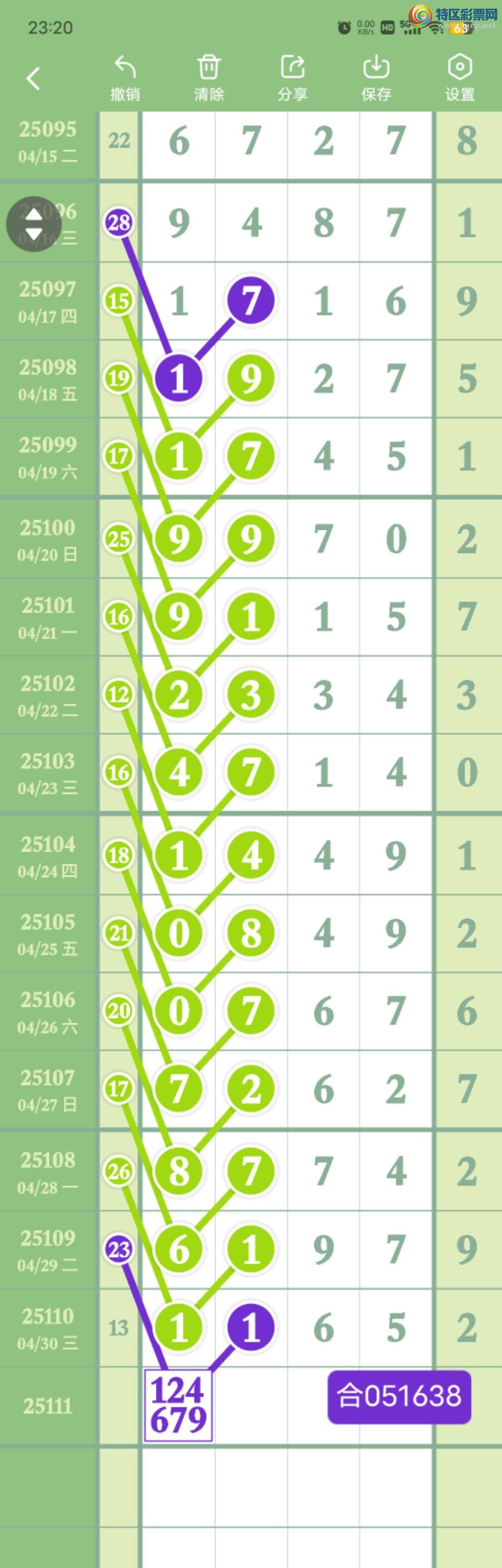This screenshot has width=502, height=1568.
Task: Go back using the top-left arrow
Action: (x=33, y=79)
